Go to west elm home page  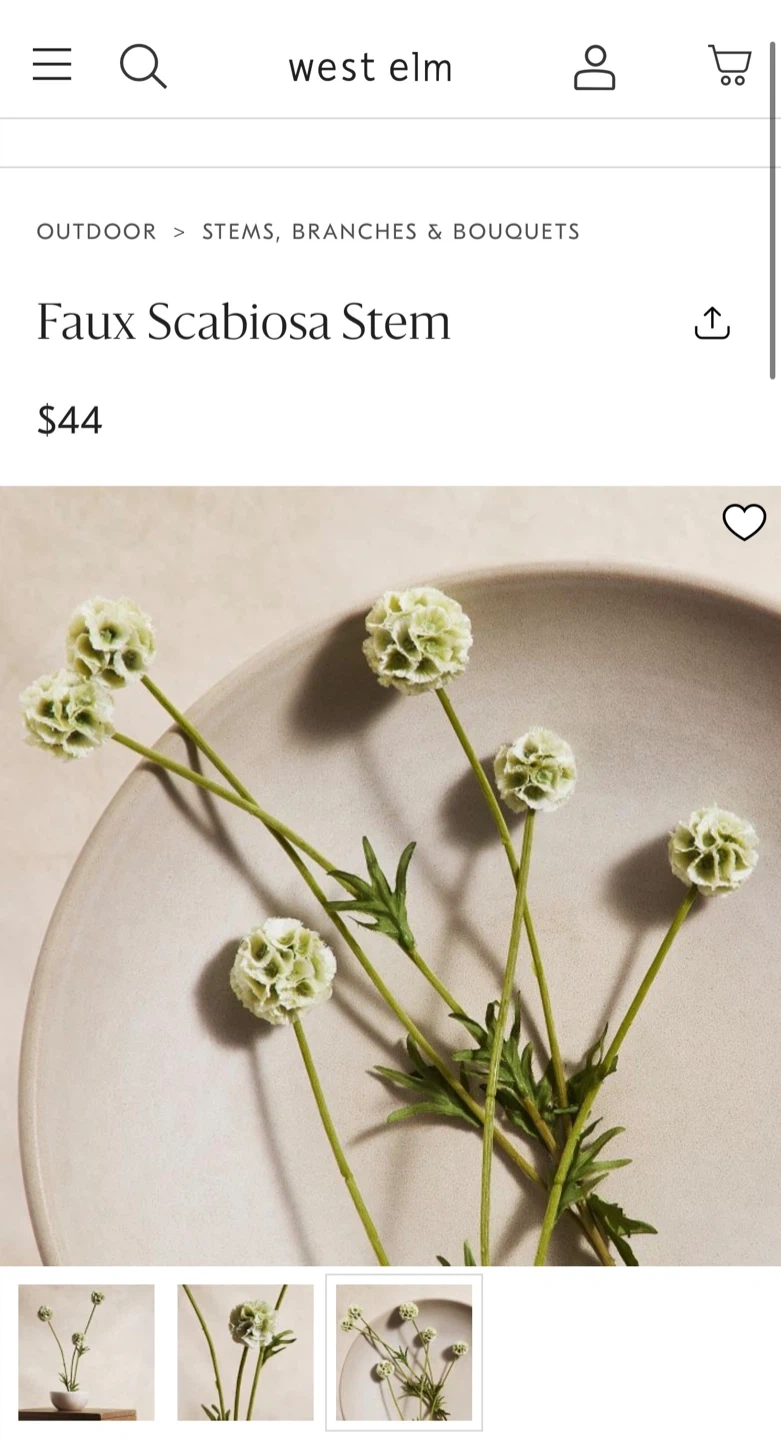370,68
